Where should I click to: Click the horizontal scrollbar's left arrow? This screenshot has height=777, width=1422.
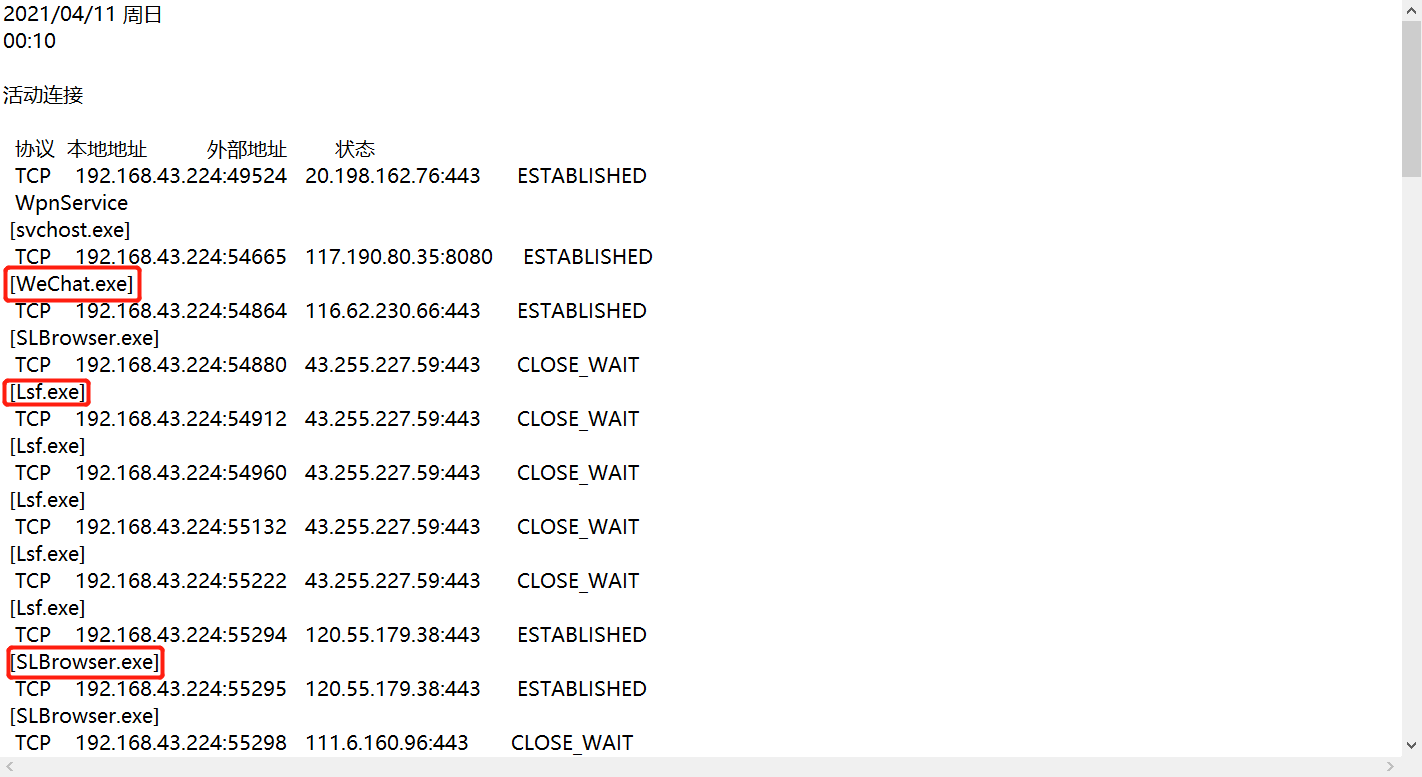tap(9, 766)
